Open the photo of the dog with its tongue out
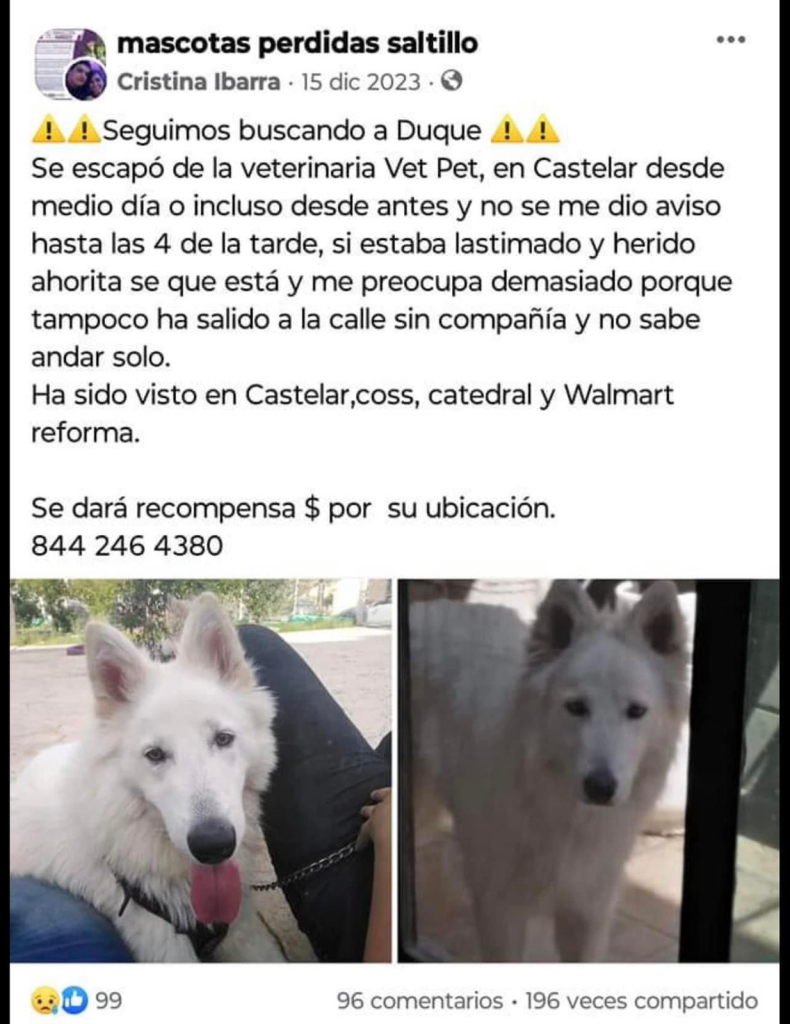790x1024 pixels. (200, 770)
